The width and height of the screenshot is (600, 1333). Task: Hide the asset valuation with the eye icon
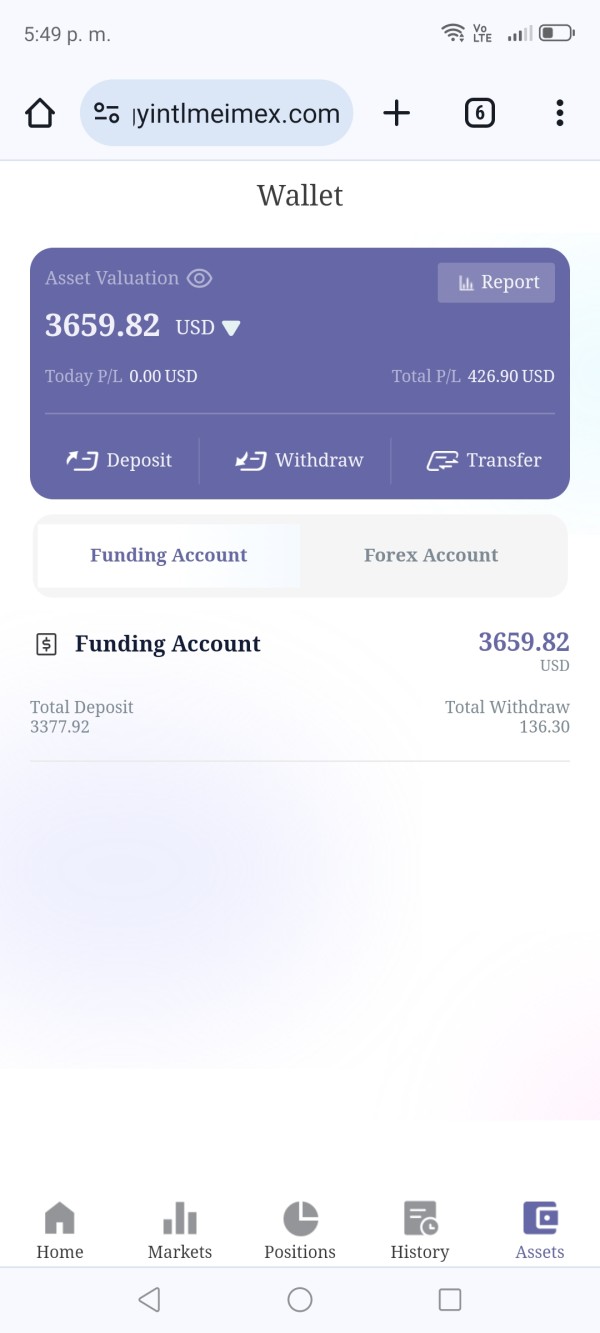pyautogui.click(x=200, y=279)
